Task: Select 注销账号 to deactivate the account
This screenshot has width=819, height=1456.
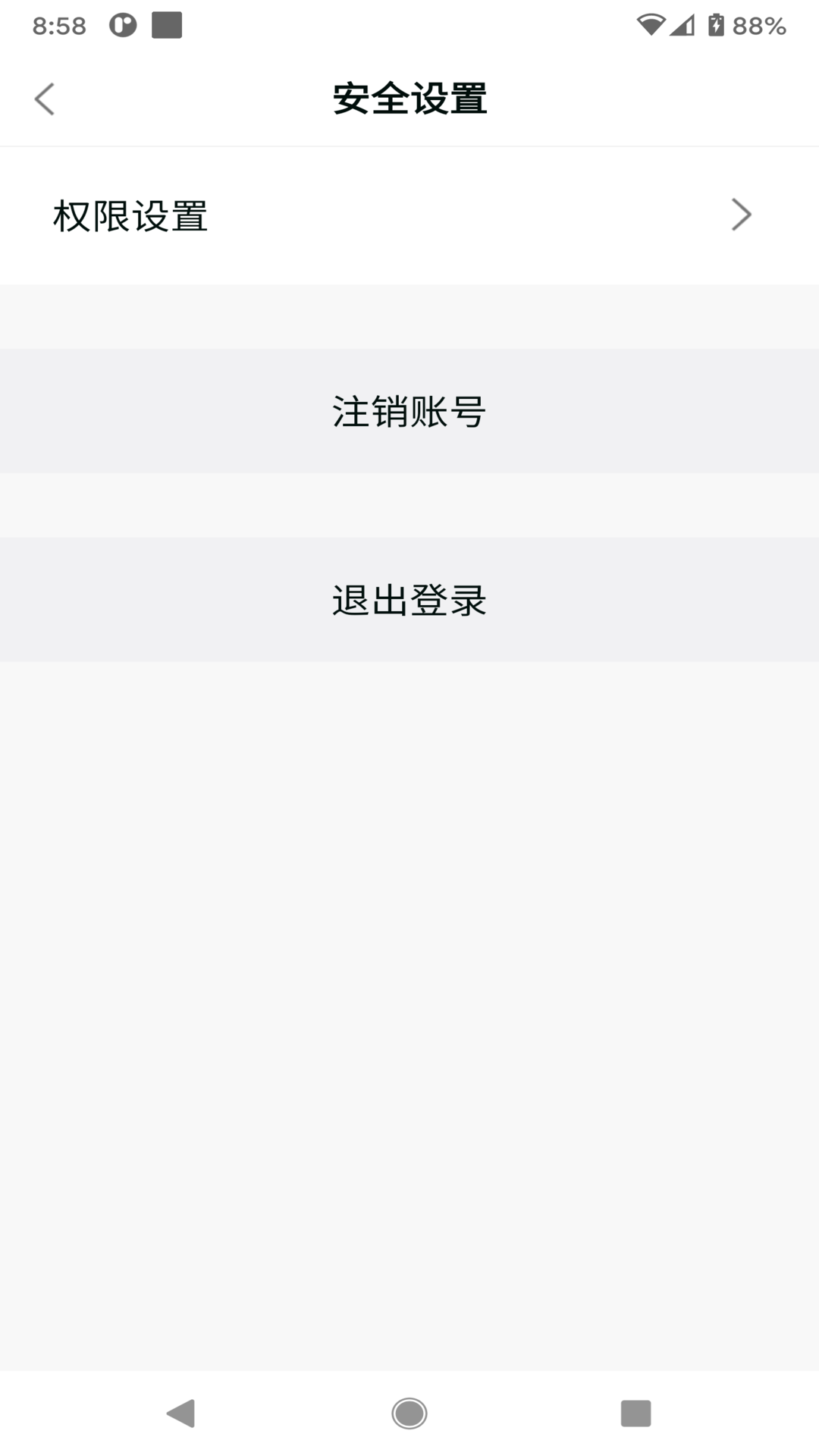Action: point(409,410)
